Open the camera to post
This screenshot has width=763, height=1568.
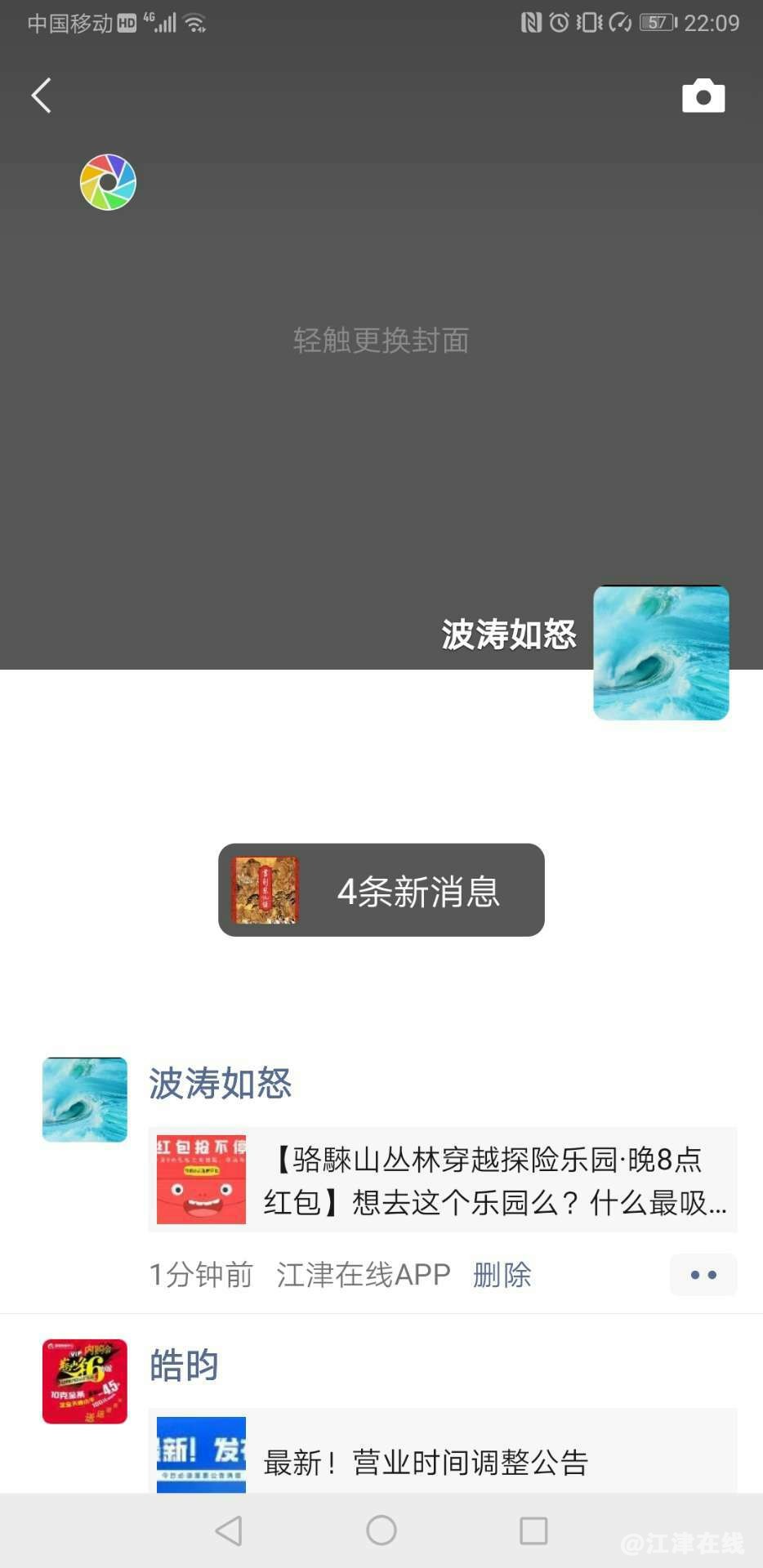703,96
